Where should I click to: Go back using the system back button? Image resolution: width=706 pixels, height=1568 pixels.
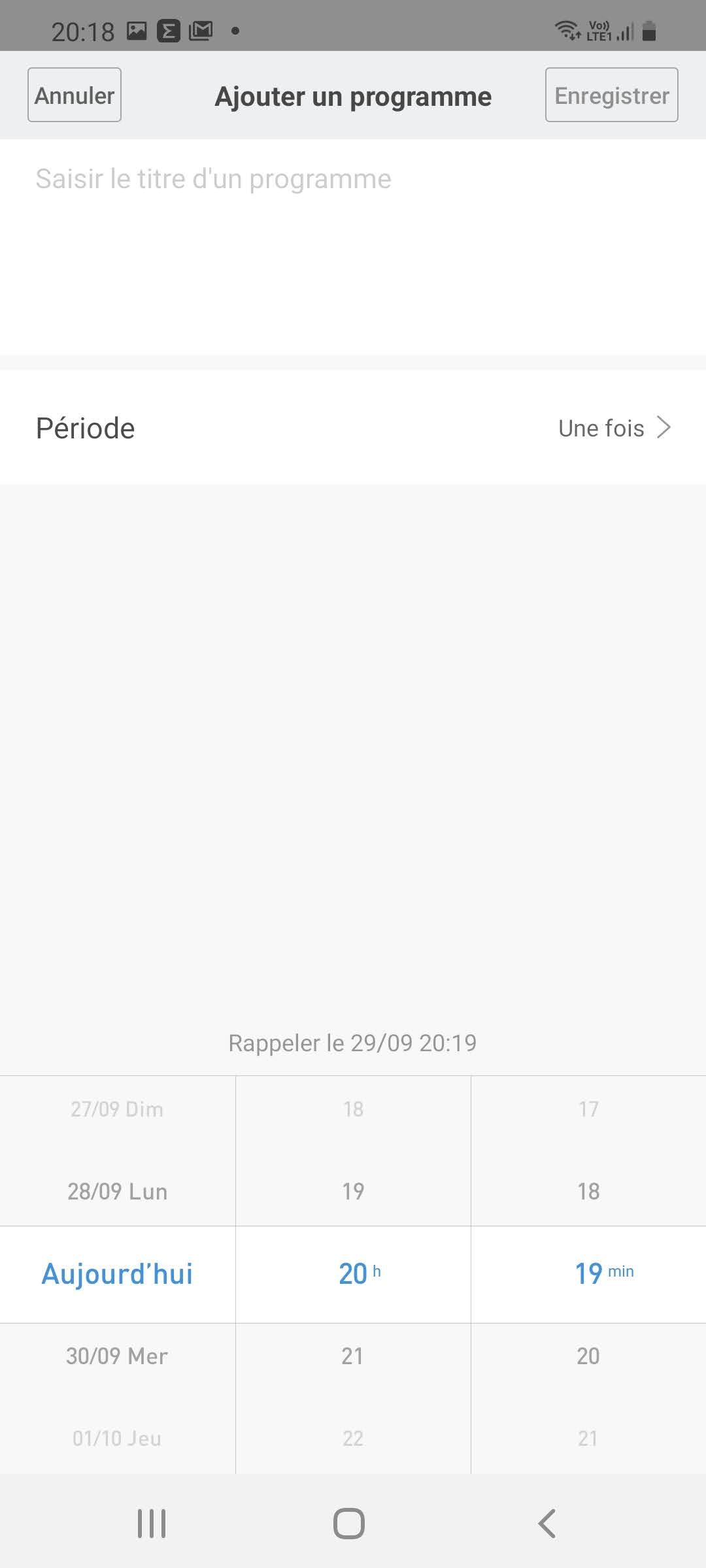coord(546,1524)
